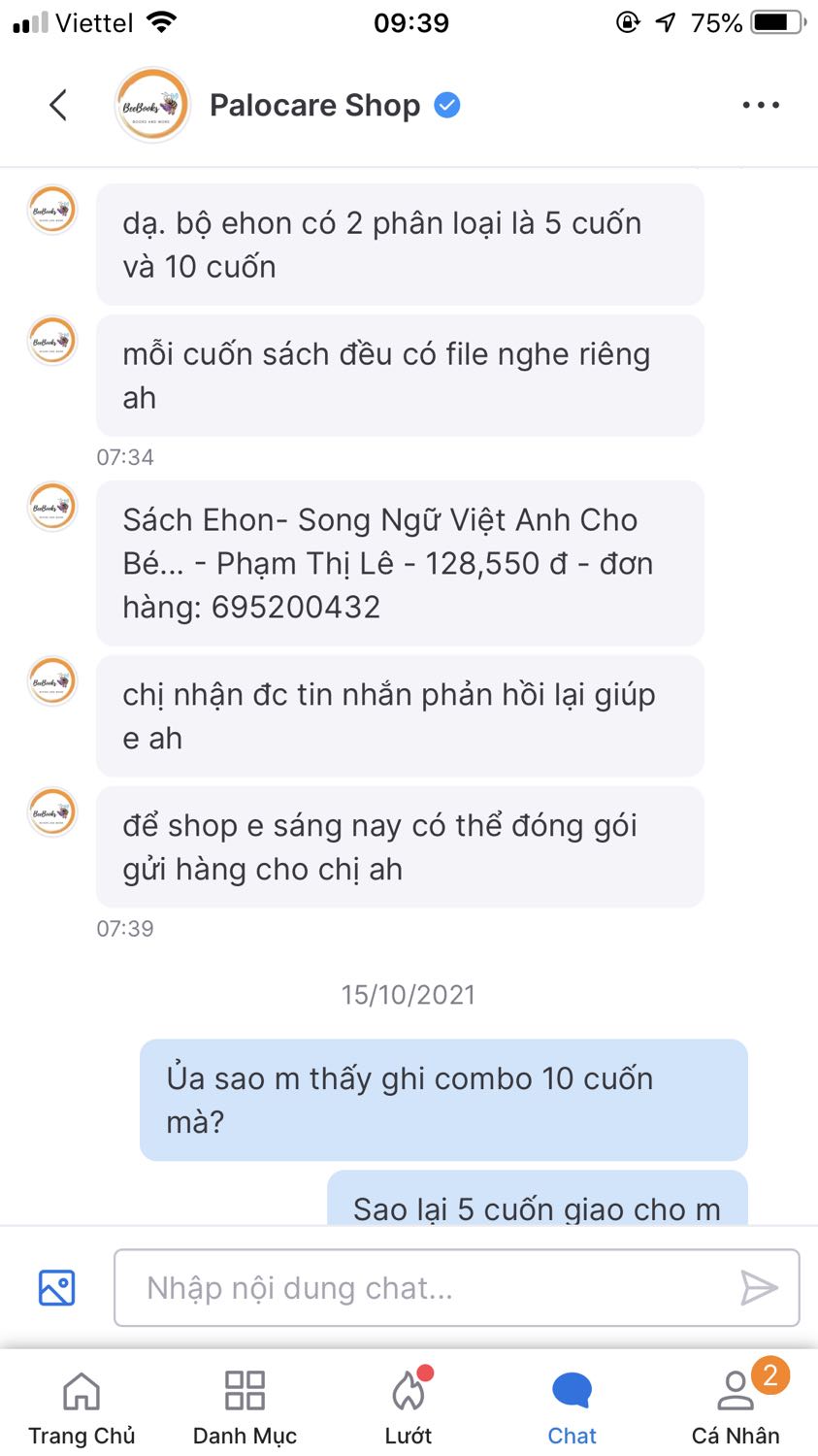The width and height of the screenshot is (818, 1456).
Task: Select the Chat bubble icon
Action: coord(572,1390)
